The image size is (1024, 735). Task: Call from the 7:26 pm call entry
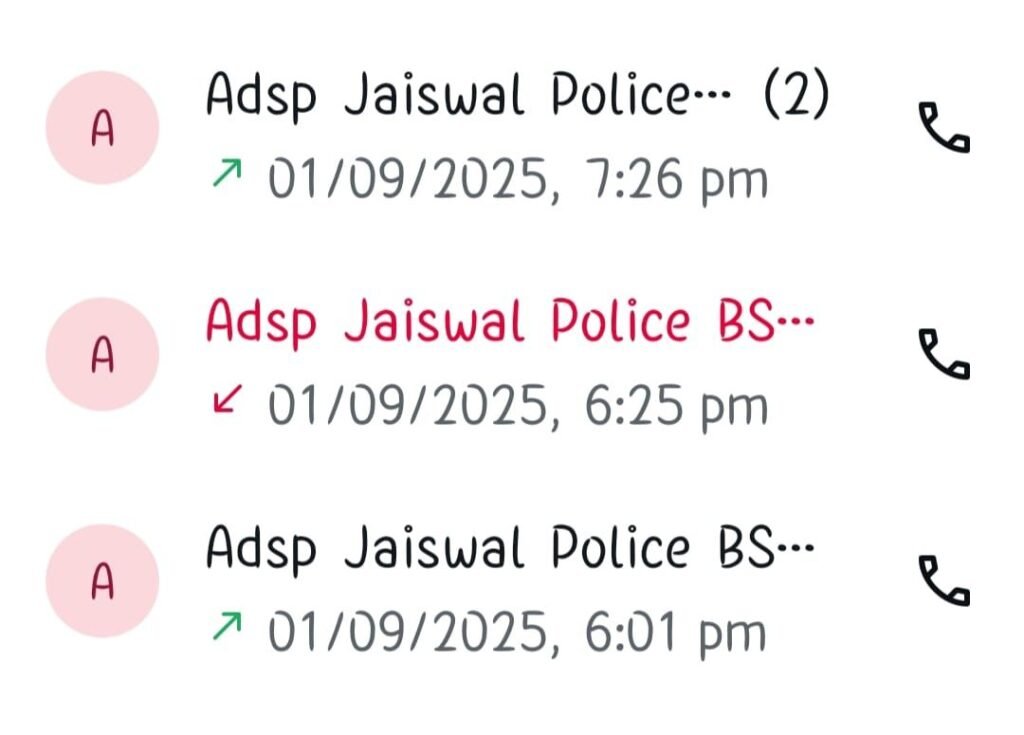(943, 130)
